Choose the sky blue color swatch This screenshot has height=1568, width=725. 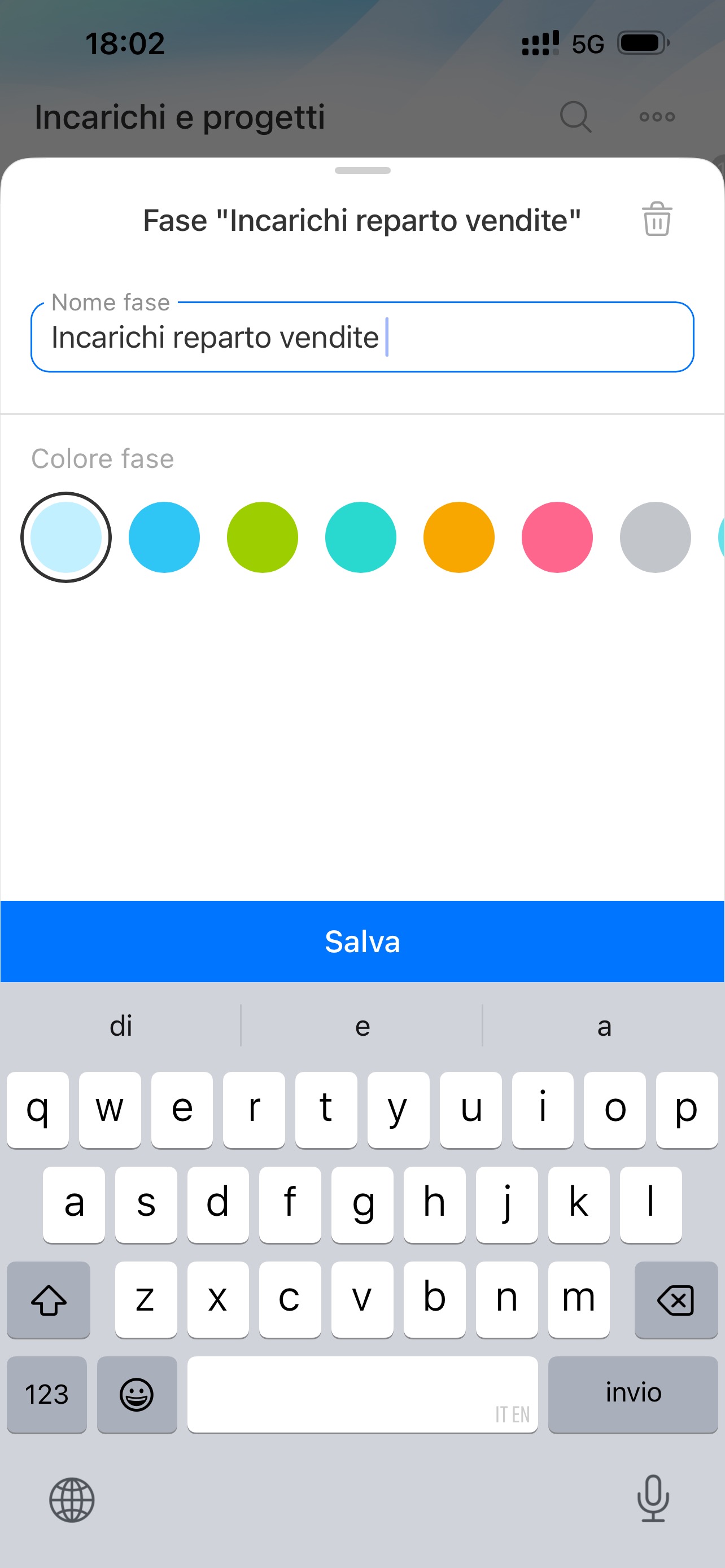[x=164, y=537]
